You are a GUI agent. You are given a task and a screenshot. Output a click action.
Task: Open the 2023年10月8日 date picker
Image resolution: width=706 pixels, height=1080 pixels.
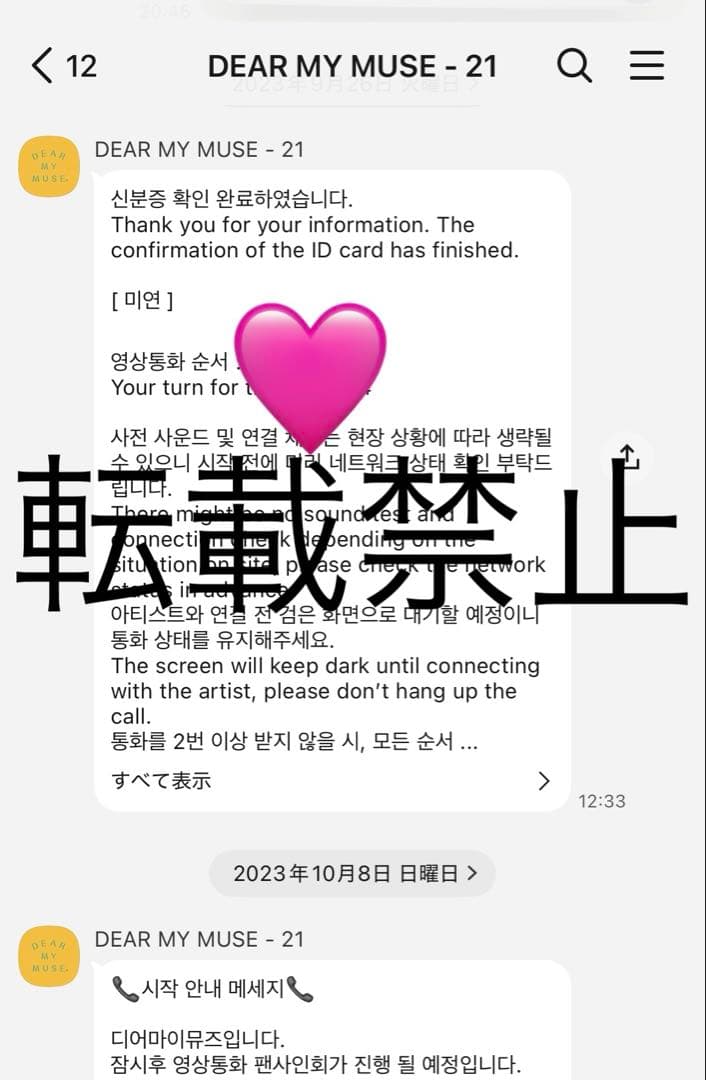[353, 873]
